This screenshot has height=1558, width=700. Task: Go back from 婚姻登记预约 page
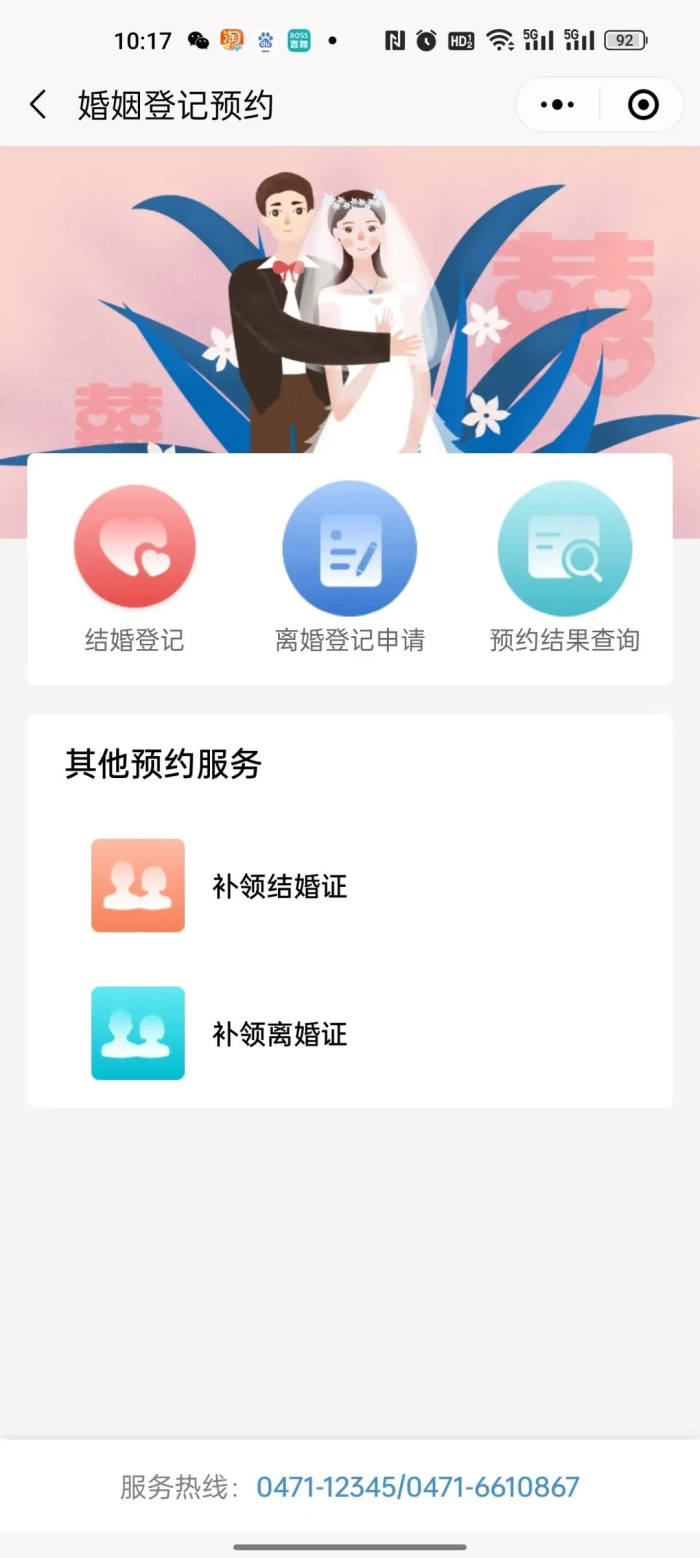[x=38, y=105]
